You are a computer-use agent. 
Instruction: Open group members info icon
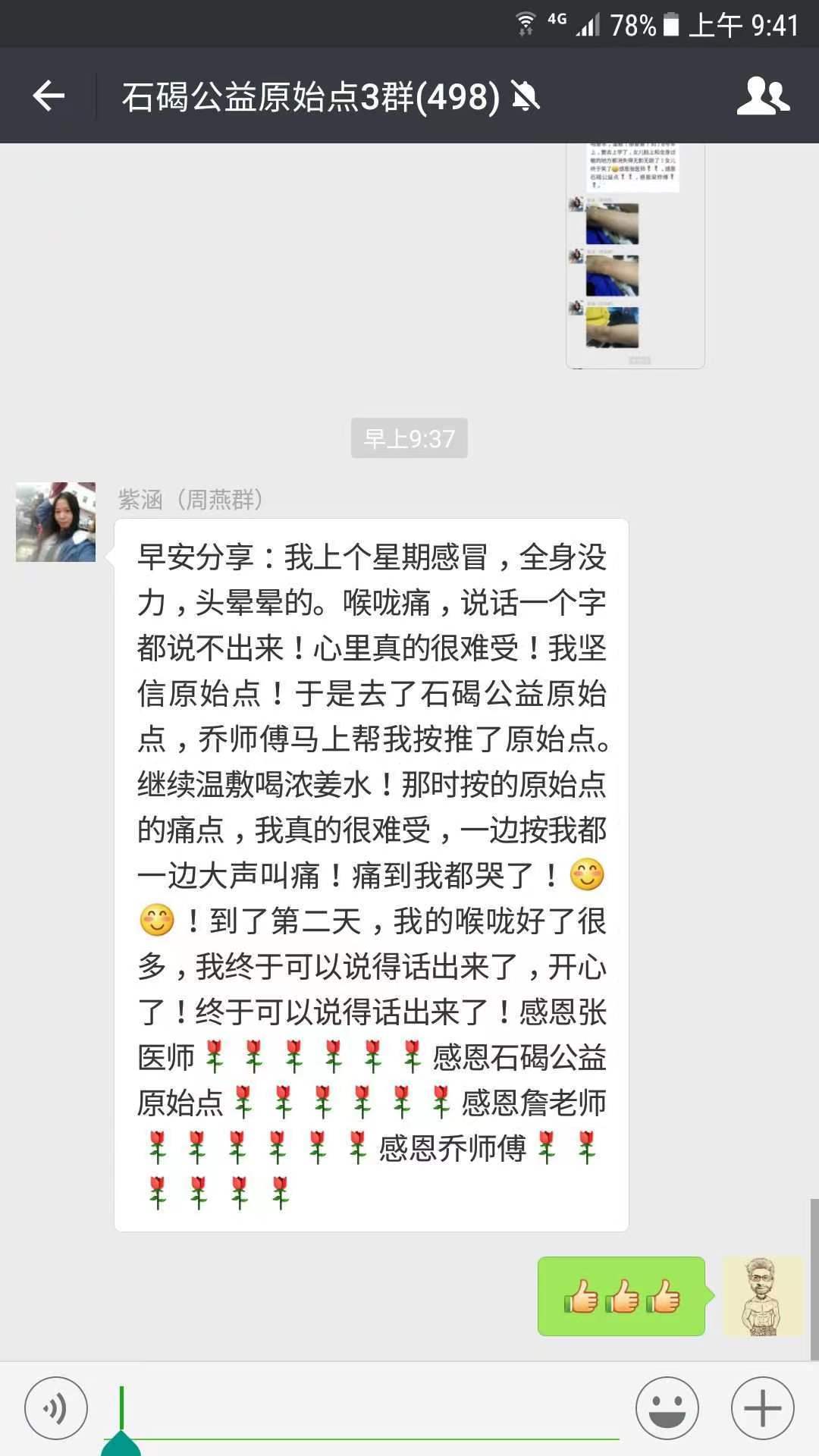(763, 96)
